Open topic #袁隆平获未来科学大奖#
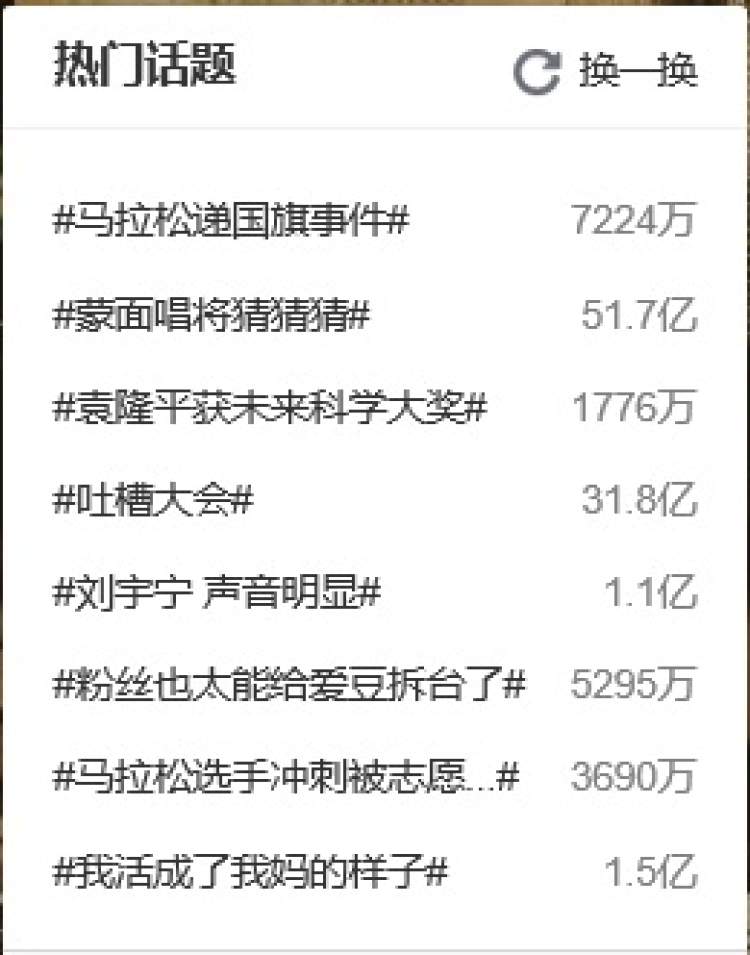This screenshot has height=955, width=750. (269, 409)
